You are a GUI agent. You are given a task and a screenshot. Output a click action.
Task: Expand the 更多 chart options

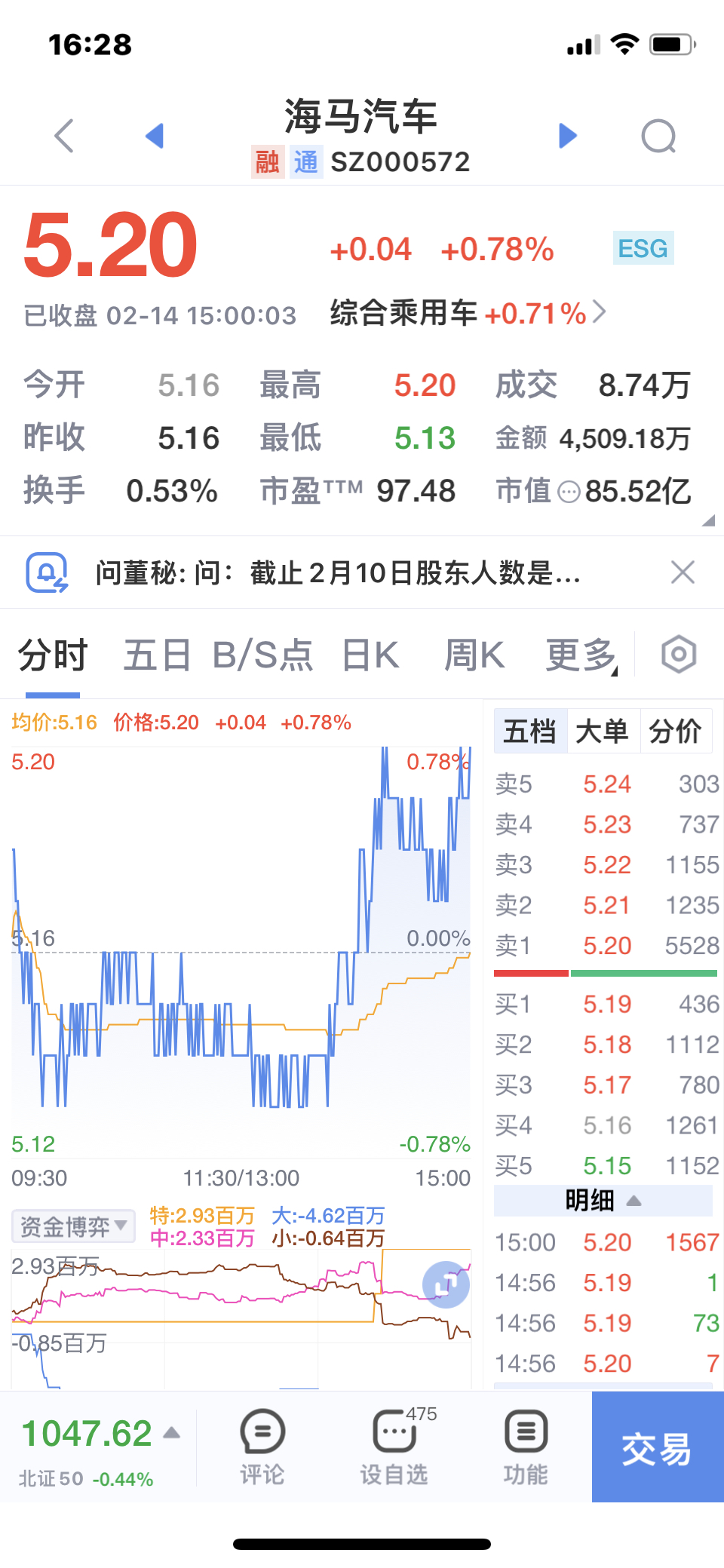581,655
